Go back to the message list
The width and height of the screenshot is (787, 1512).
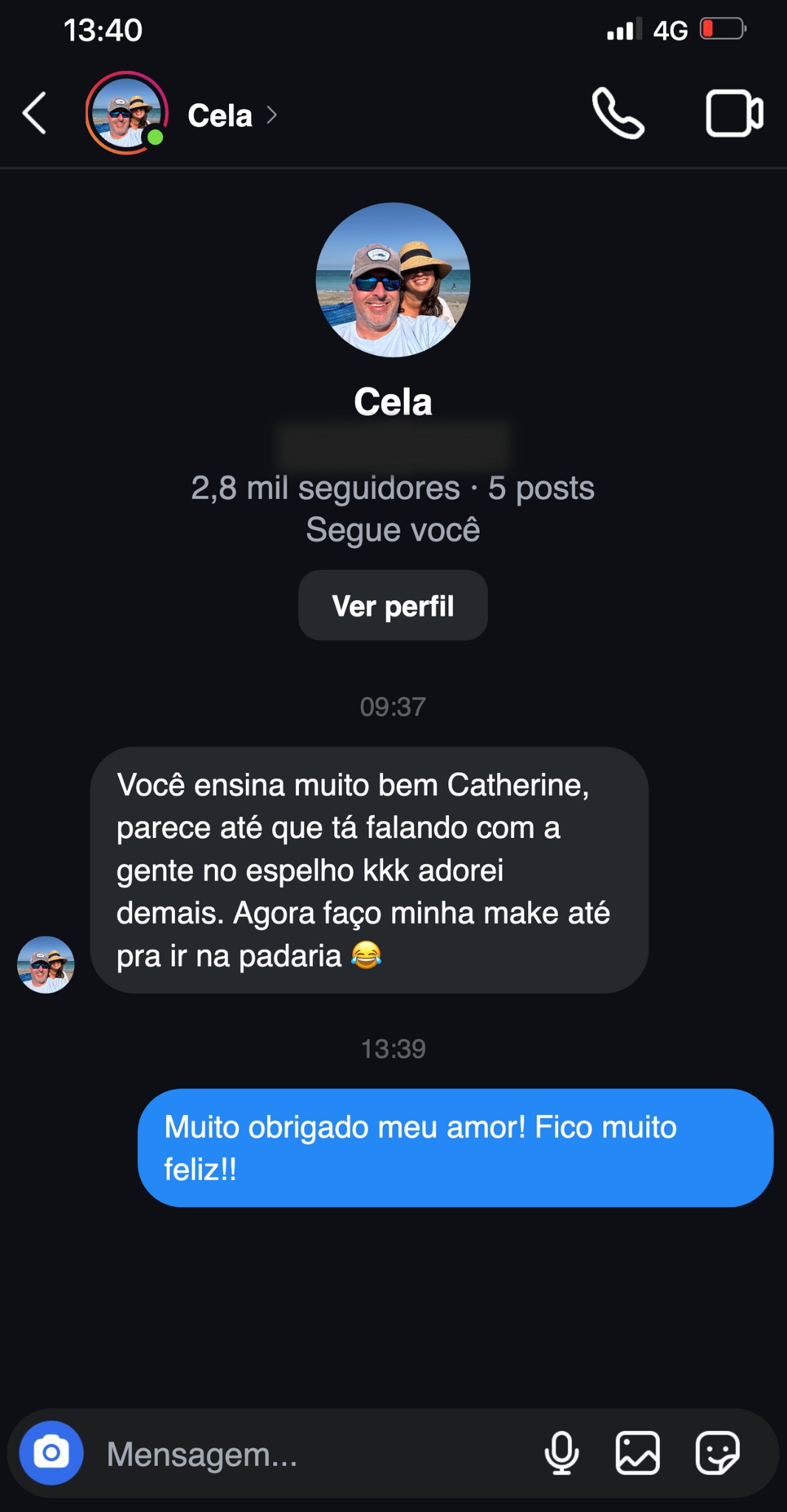click(x=35, y=114)
